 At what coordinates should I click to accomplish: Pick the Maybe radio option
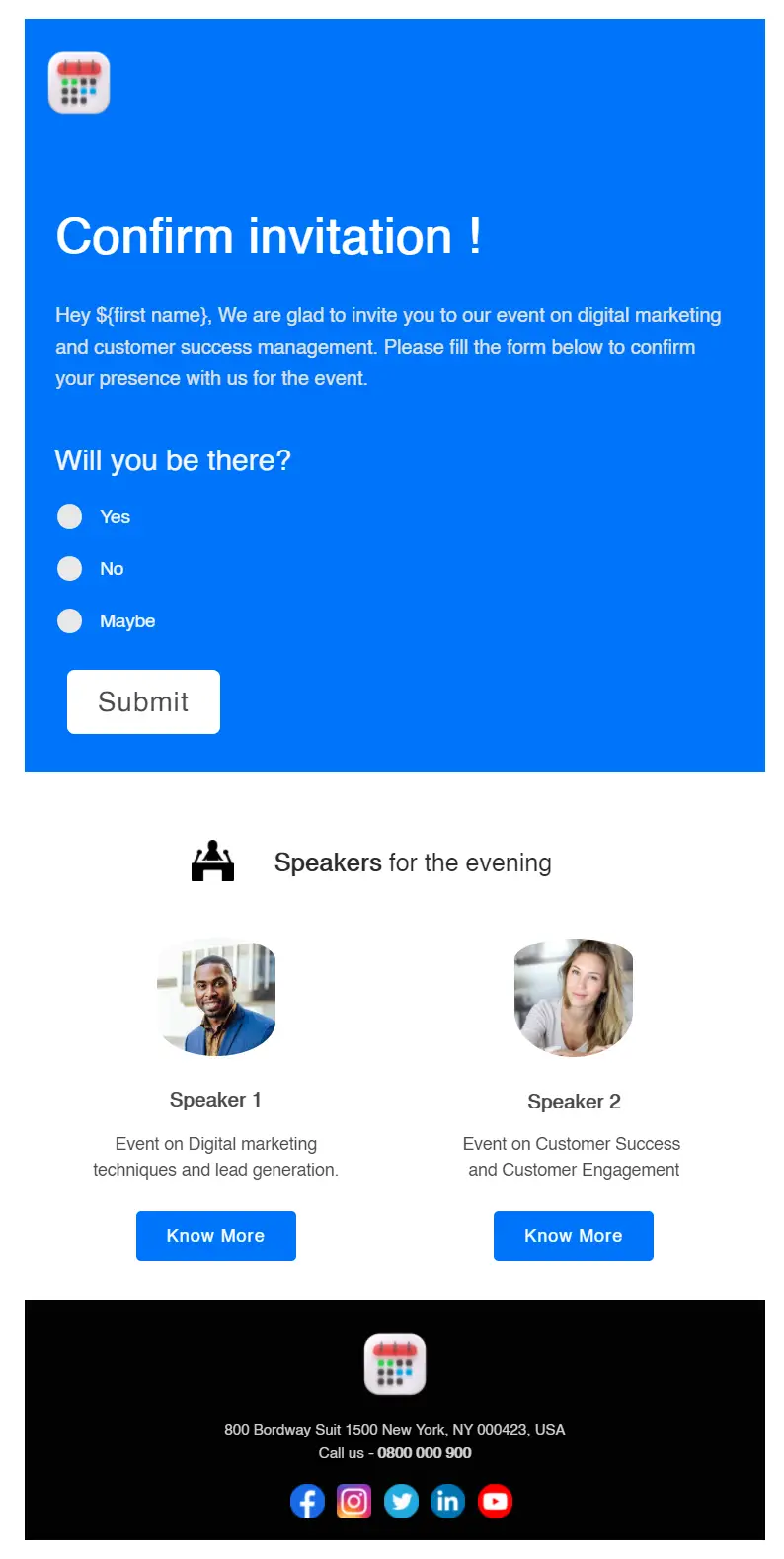[70, 621]
